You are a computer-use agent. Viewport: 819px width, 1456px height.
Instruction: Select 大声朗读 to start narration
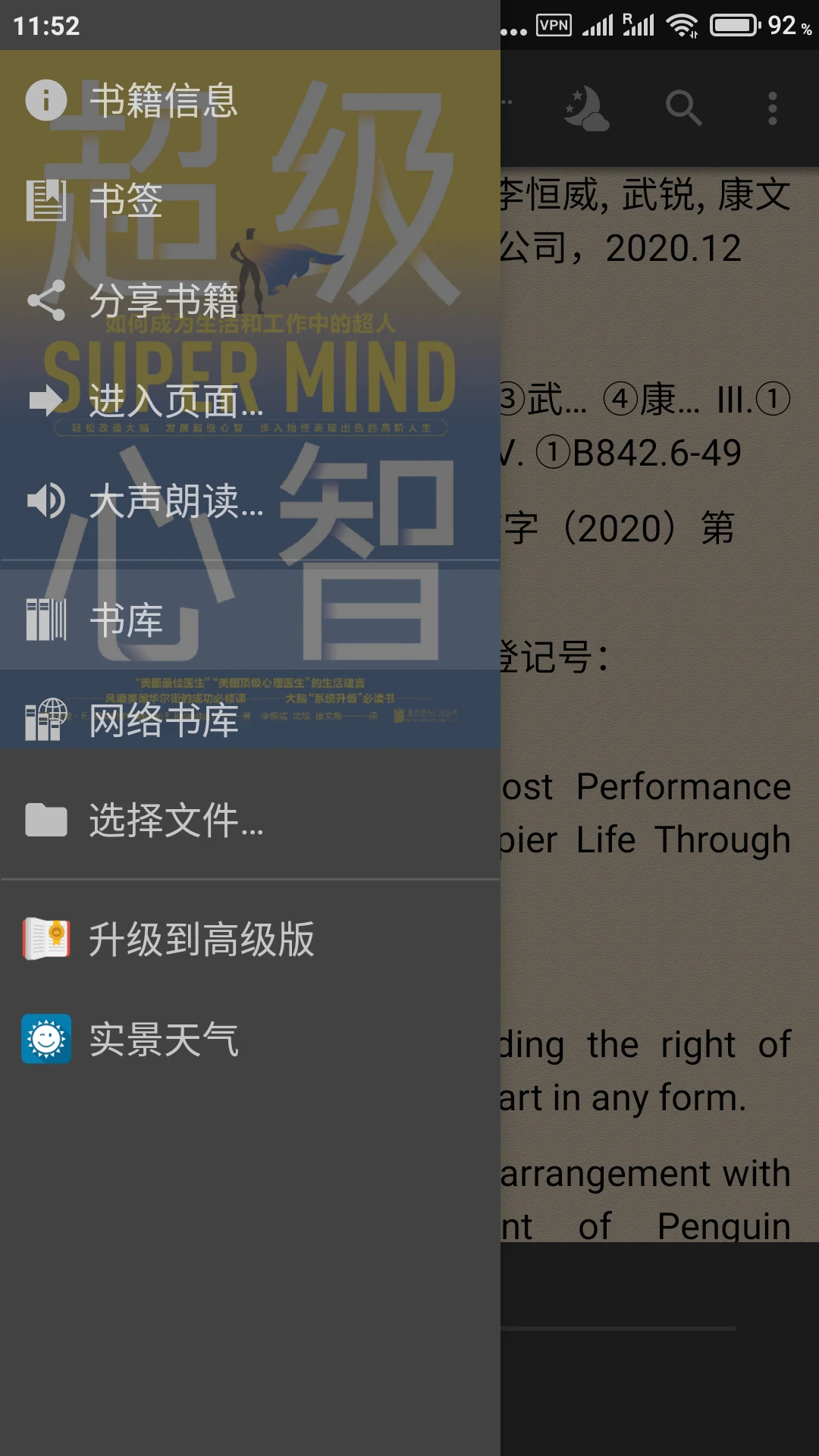click(x=174, y=500)
